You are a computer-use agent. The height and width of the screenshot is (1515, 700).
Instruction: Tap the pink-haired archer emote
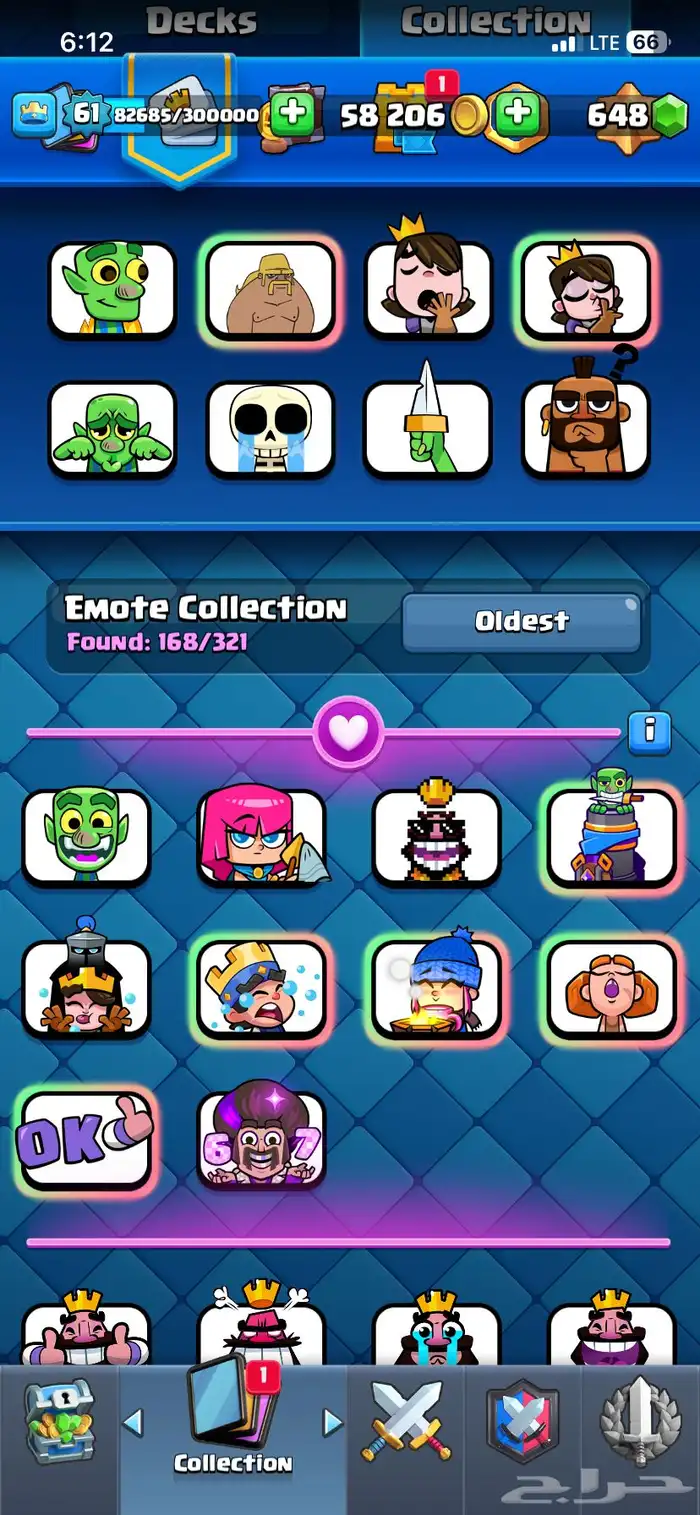261,836
